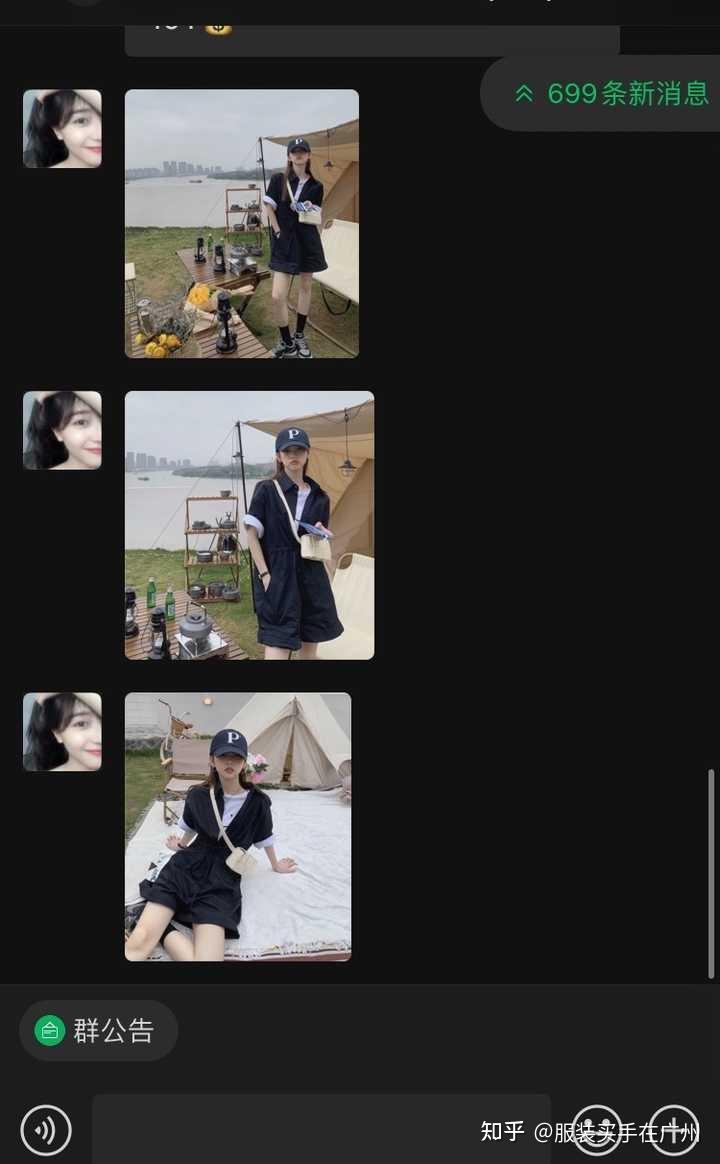Open the photo of the girl sitting on blanket

click(238, 826)
